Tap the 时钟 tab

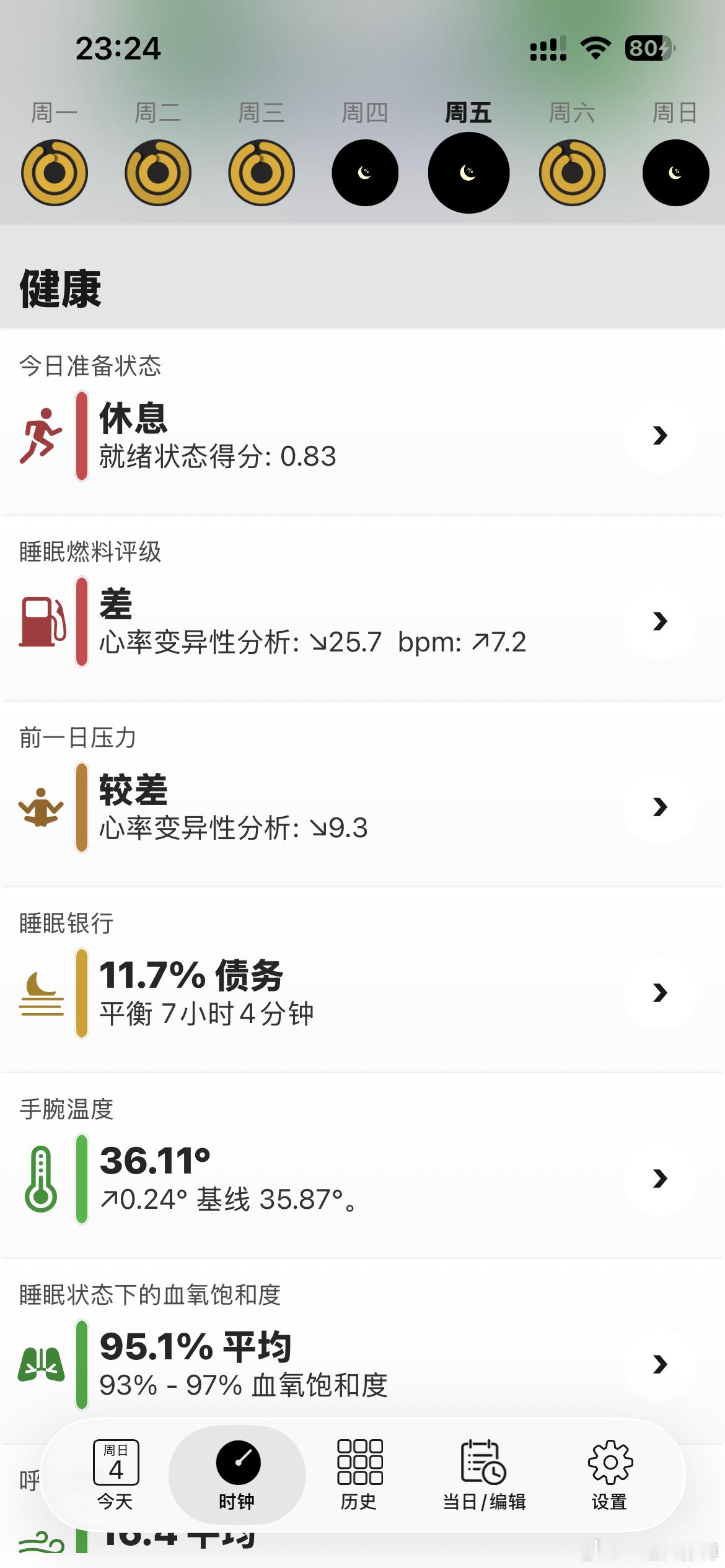point(237,1475)
